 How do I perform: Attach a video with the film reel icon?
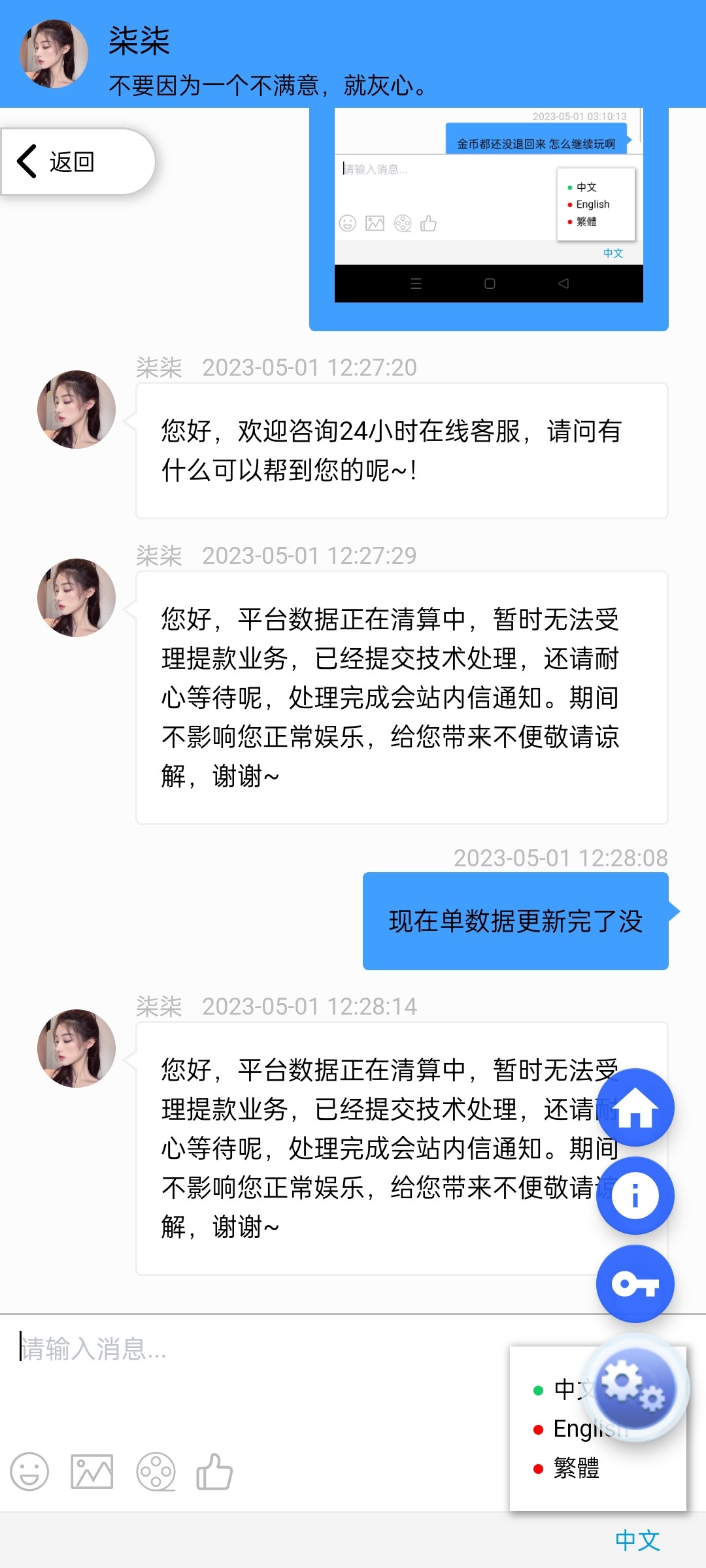156,1472
